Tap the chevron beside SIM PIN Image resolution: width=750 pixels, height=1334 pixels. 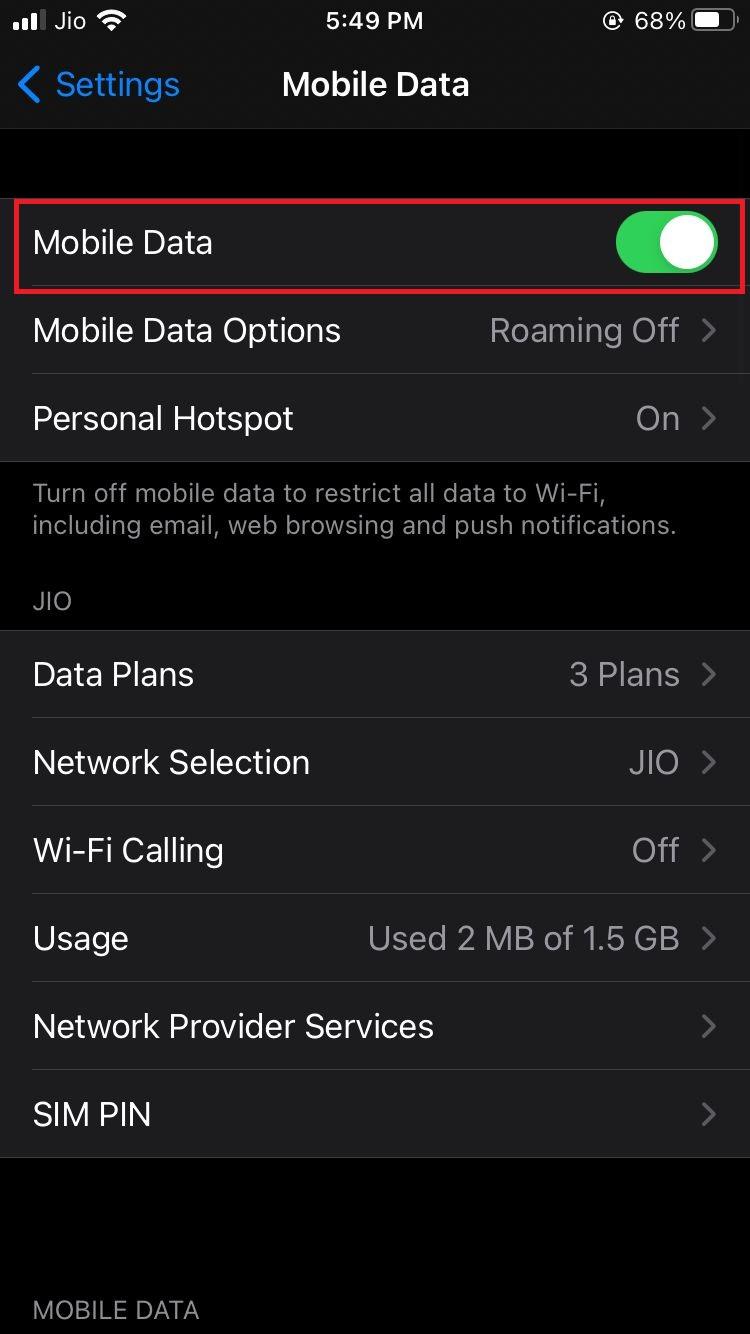point(709,1114)
